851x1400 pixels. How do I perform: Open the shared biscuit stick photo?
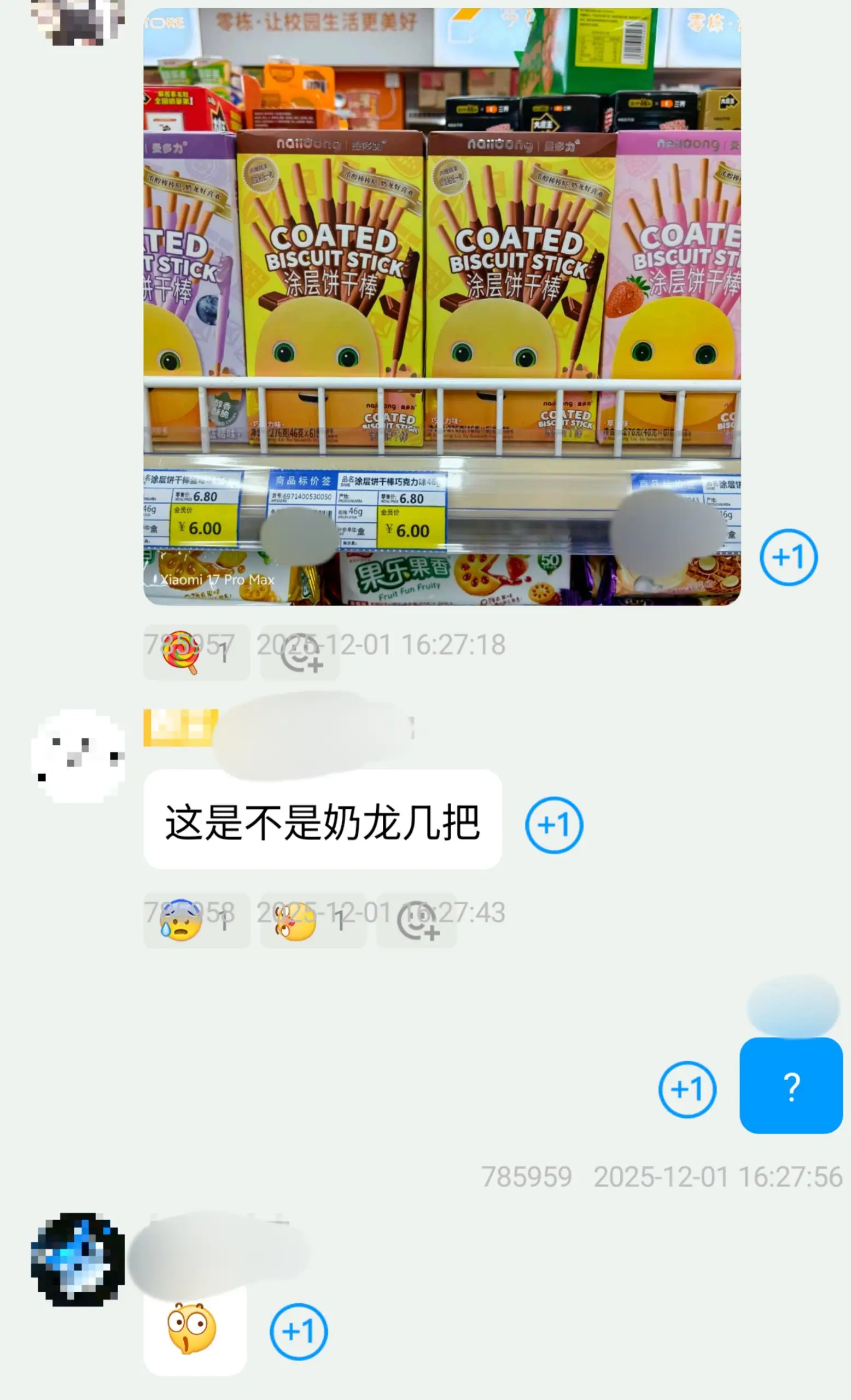[442, 306]
